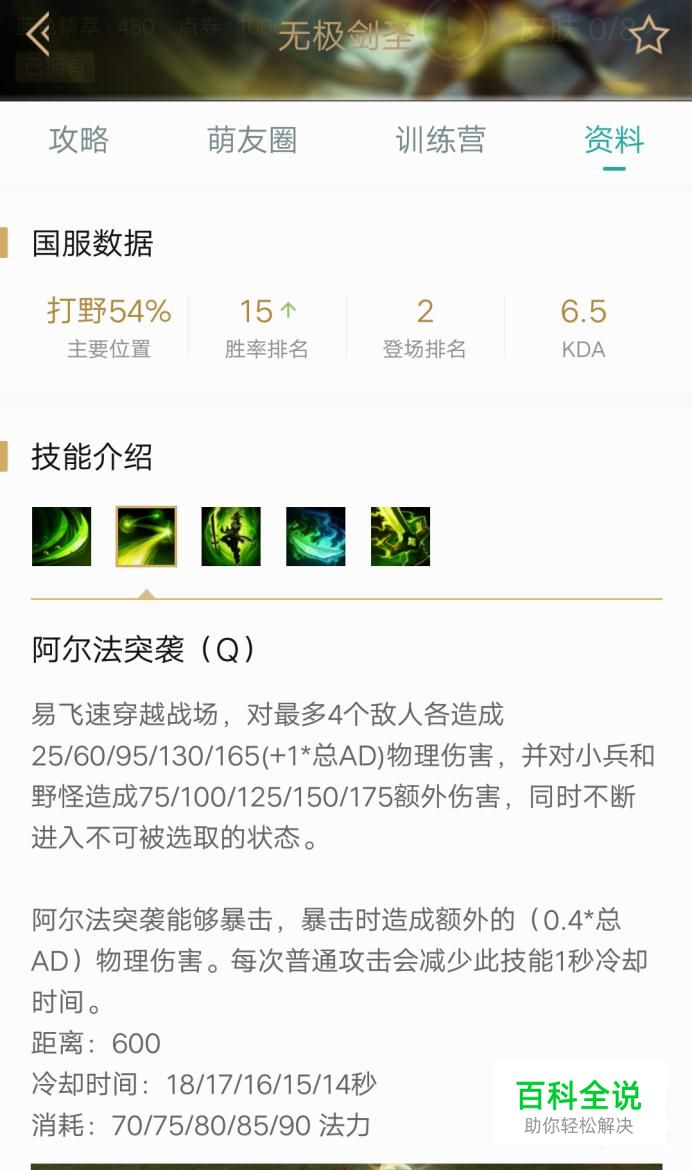
Task: Switch to the 攻略 tab
Action: pos(79,140)
